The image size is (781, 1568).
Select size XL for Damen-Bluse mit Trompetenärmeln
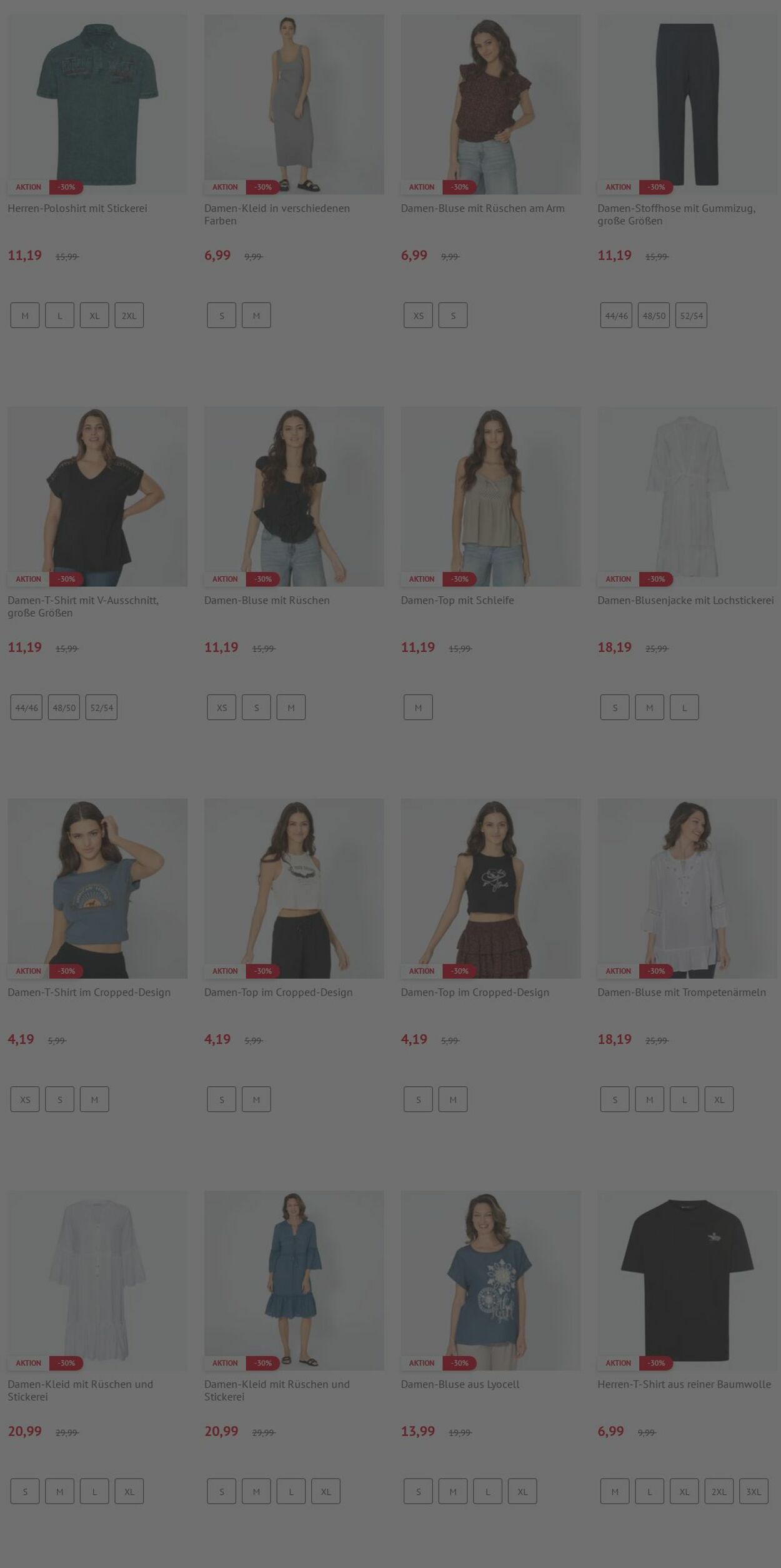[x=719, y=1099]
